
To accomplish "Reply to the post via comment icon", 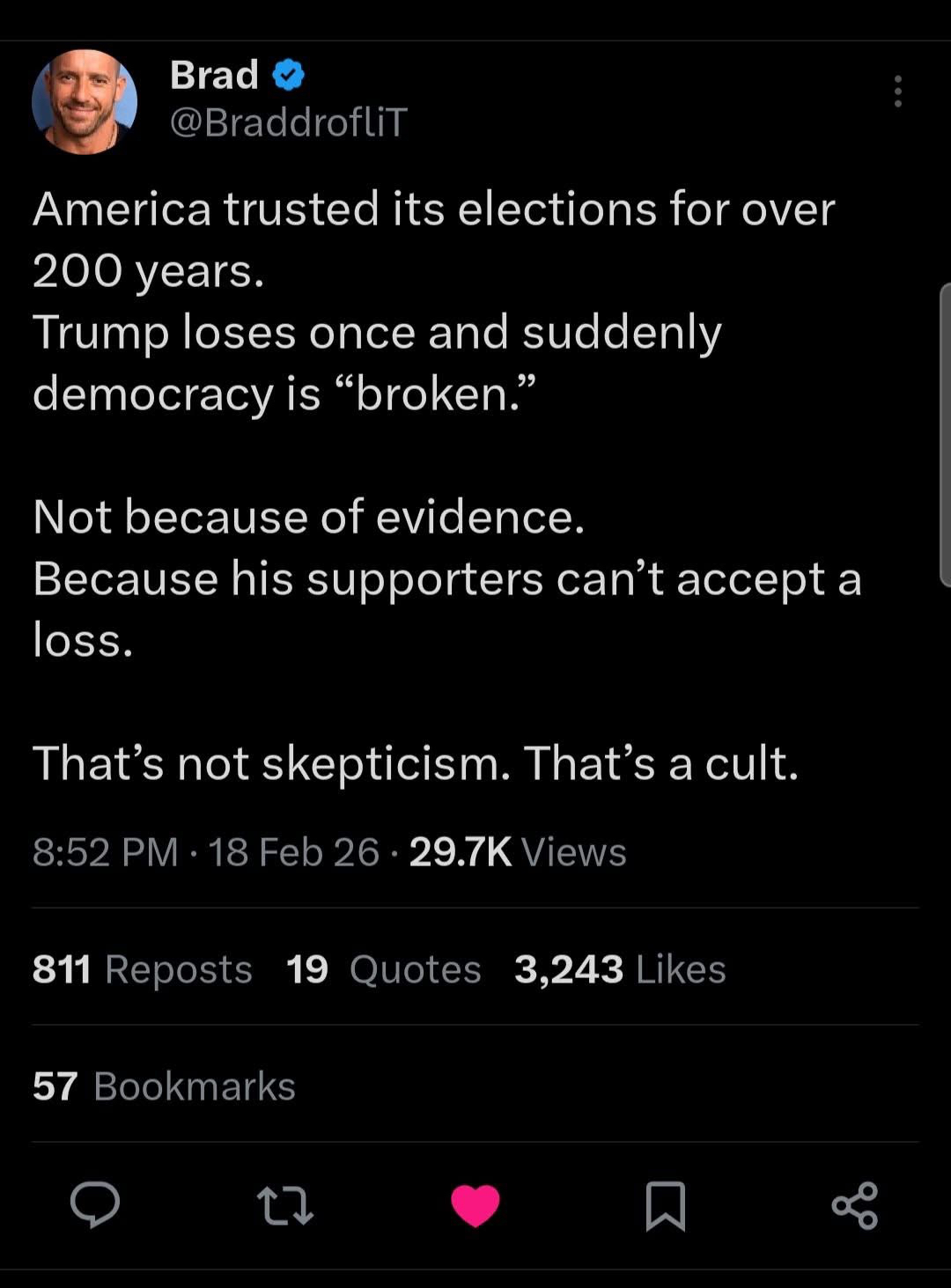I will 95,1205.
